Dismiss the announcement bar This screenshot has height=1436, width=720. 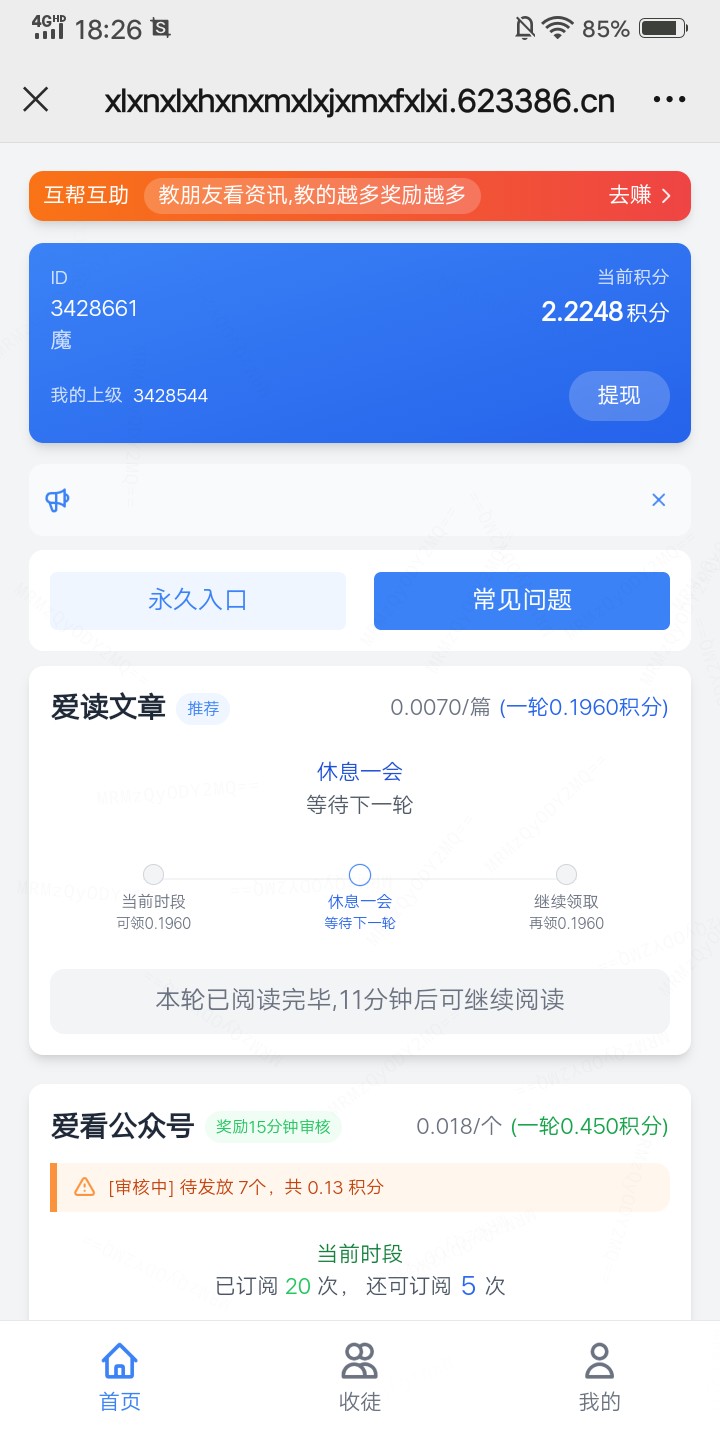click(x=658, y=500)
